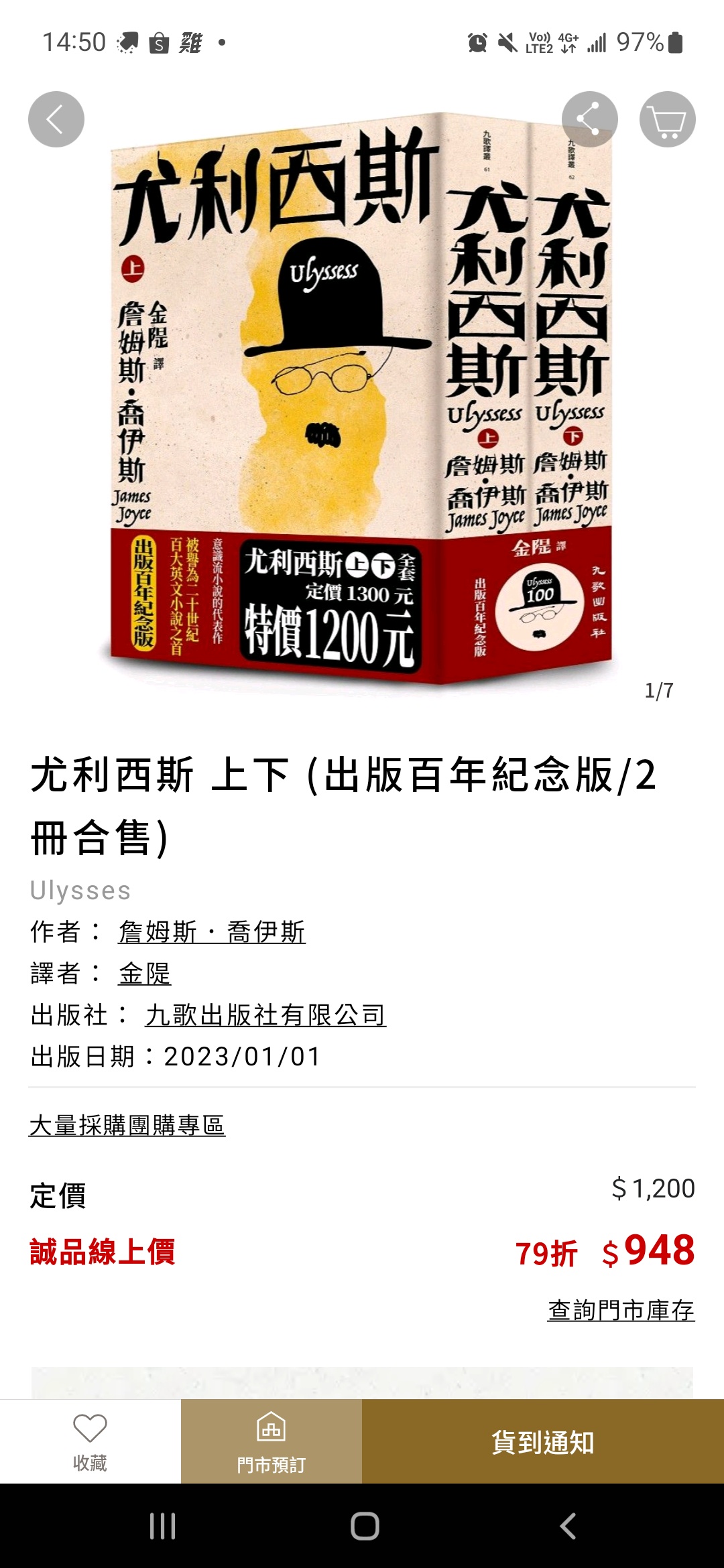
Task: Open translator link 金隄
Action: [x=145, y=974]
